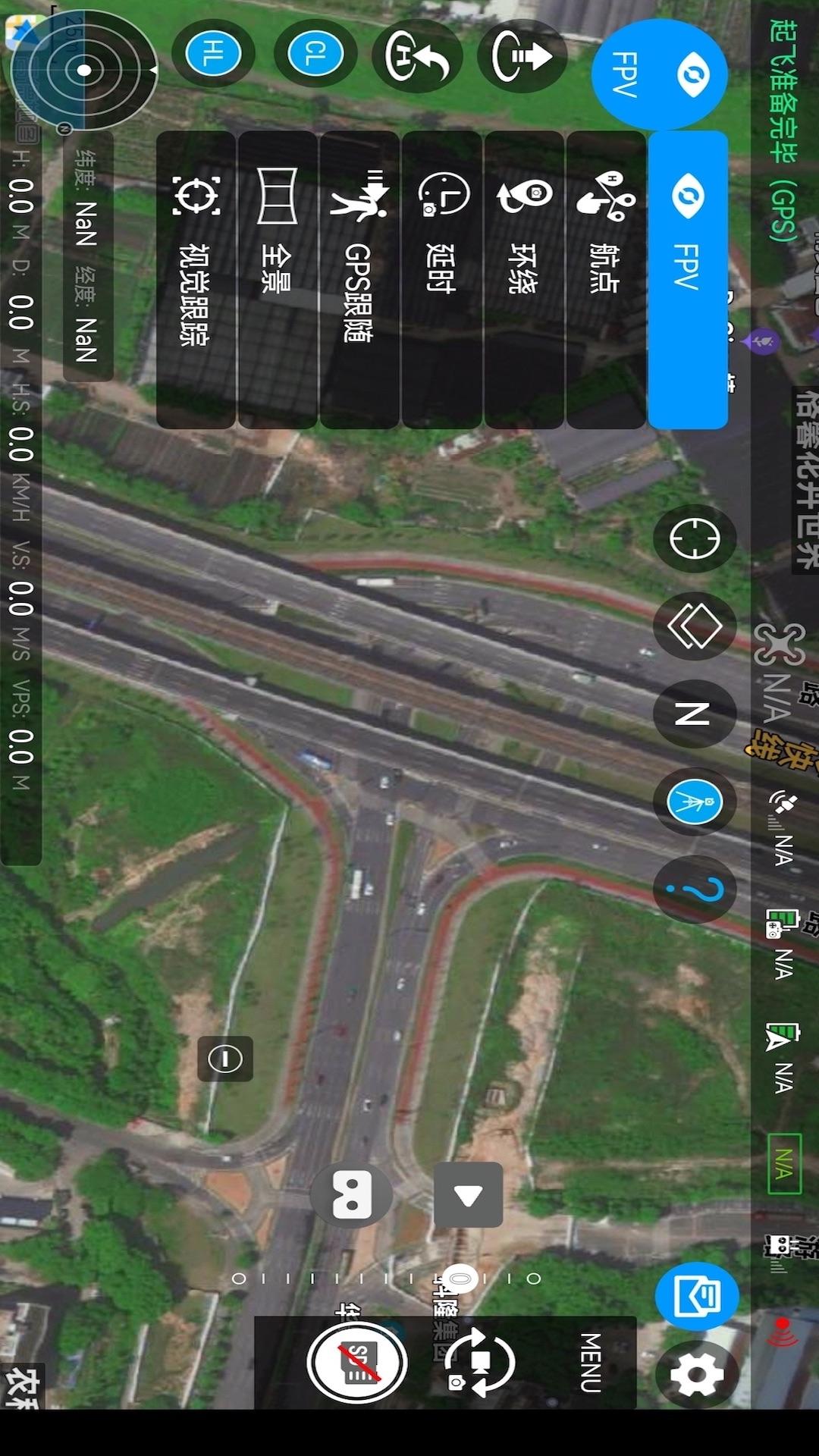Tap the shutter record button
The width and height of the screenshot is (819, 1456).
pos(357,1362)
